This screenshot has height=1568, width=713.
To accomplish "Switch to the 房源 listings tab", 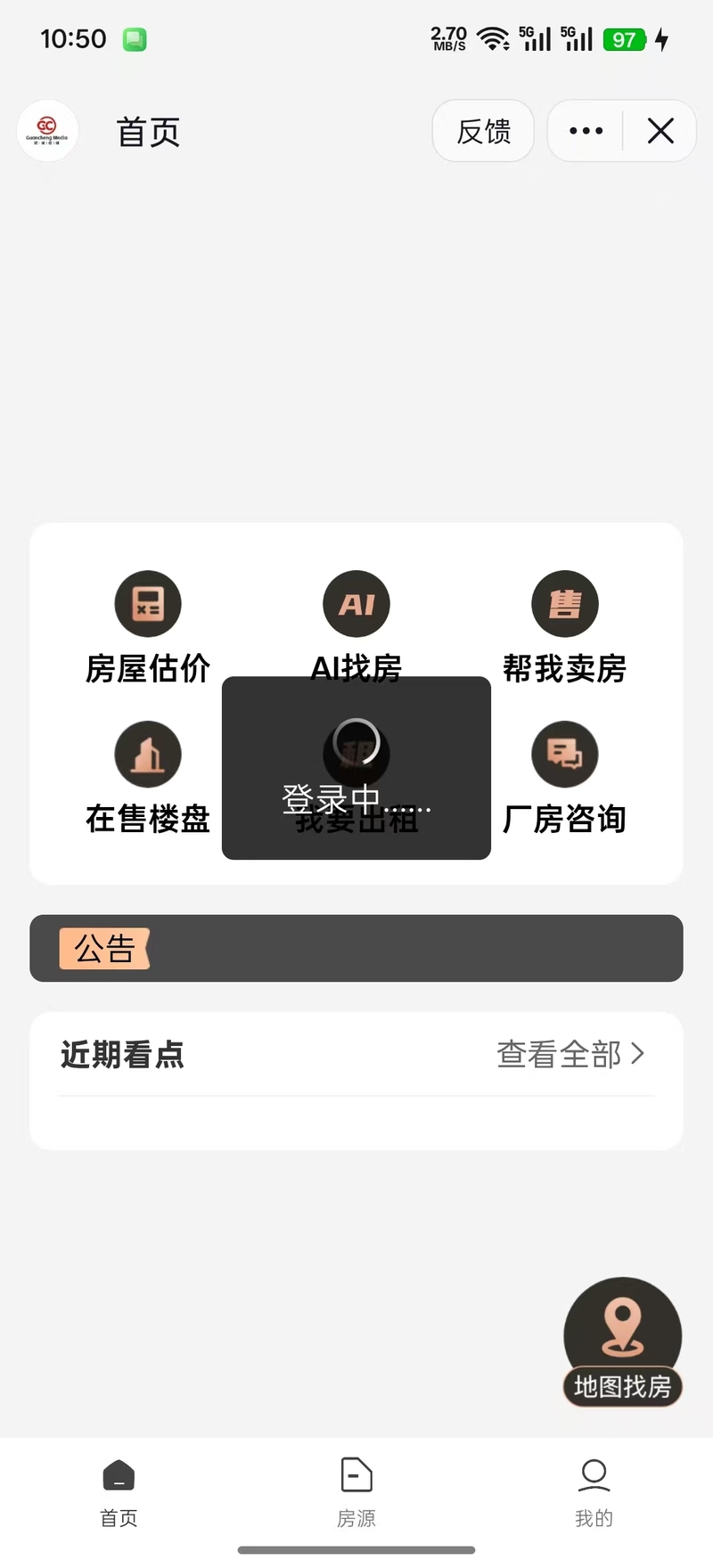I will pyautogui.click(x=356, y=1492).
